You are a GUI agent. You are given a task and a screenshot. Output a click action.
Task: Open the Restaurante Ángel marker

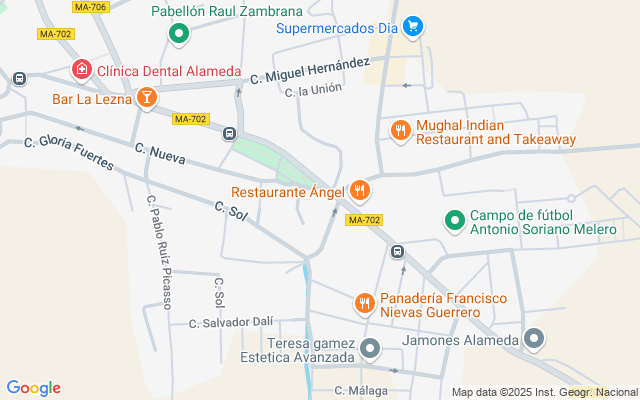[x=360, y=190]
